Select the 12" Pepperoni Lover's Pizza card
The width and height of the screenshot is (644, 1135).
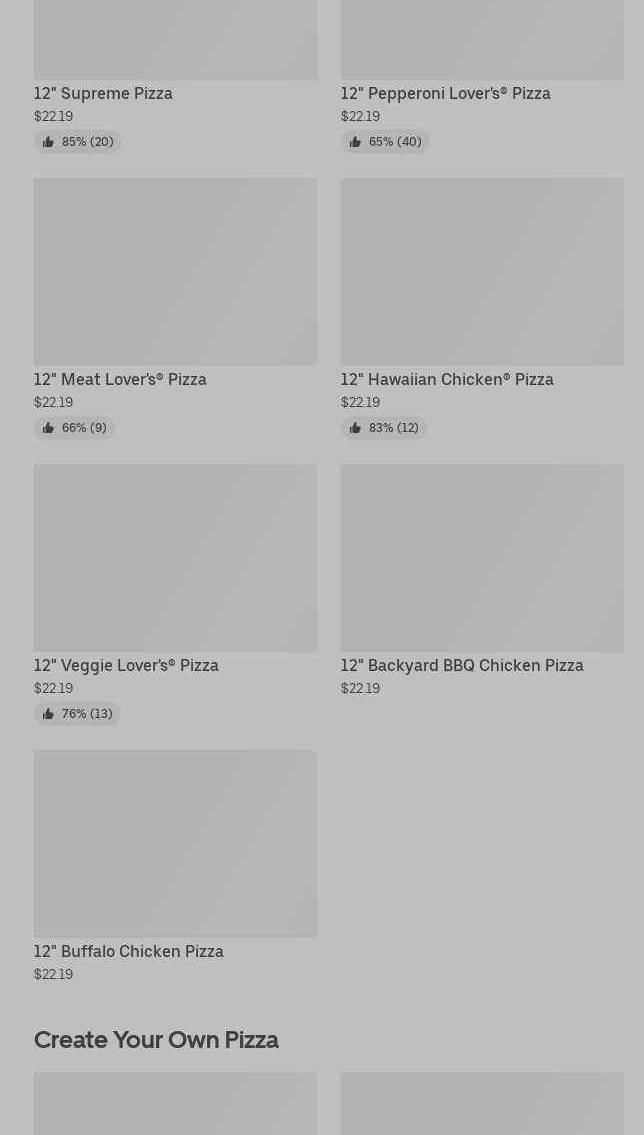coord(445,93)
